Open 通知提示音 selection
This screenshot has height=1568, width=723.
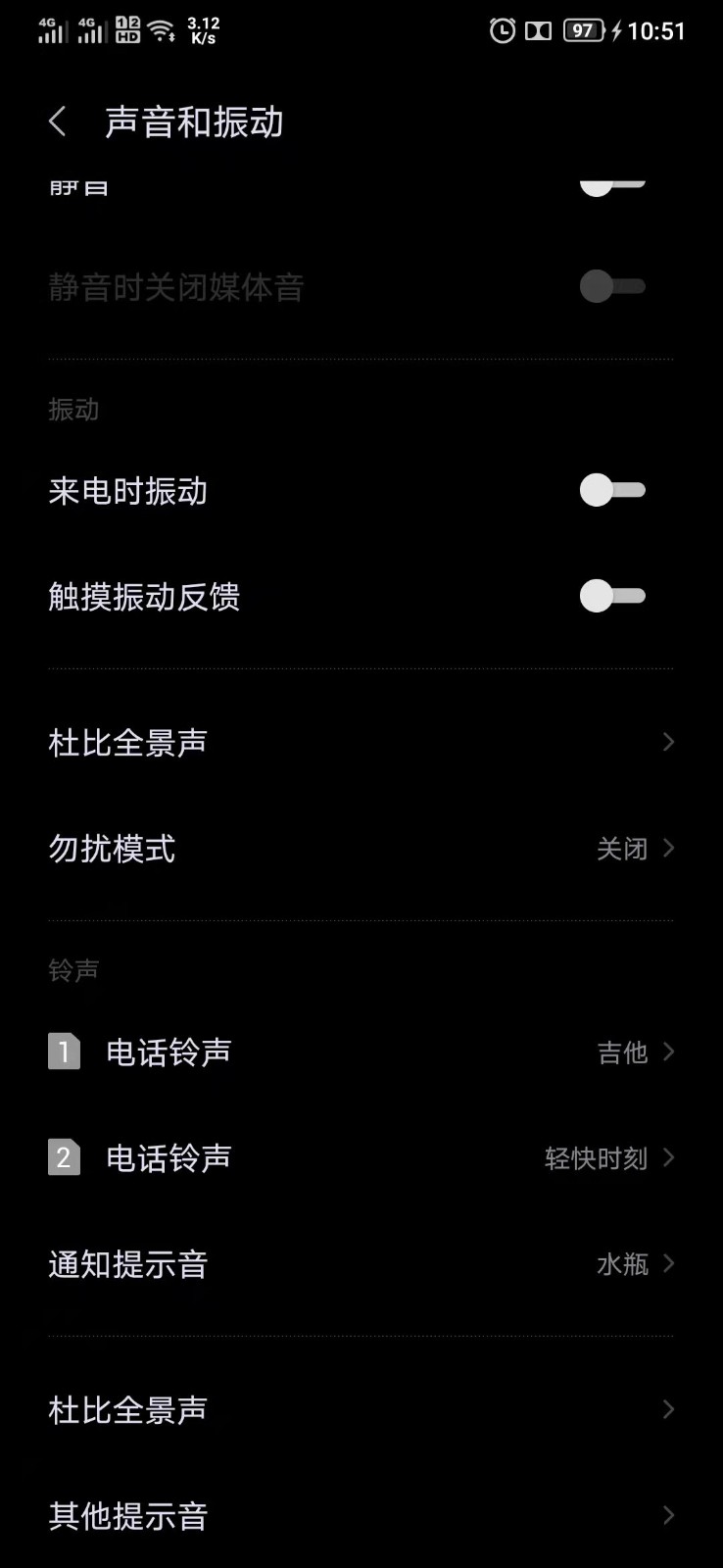coord(361,1264)
